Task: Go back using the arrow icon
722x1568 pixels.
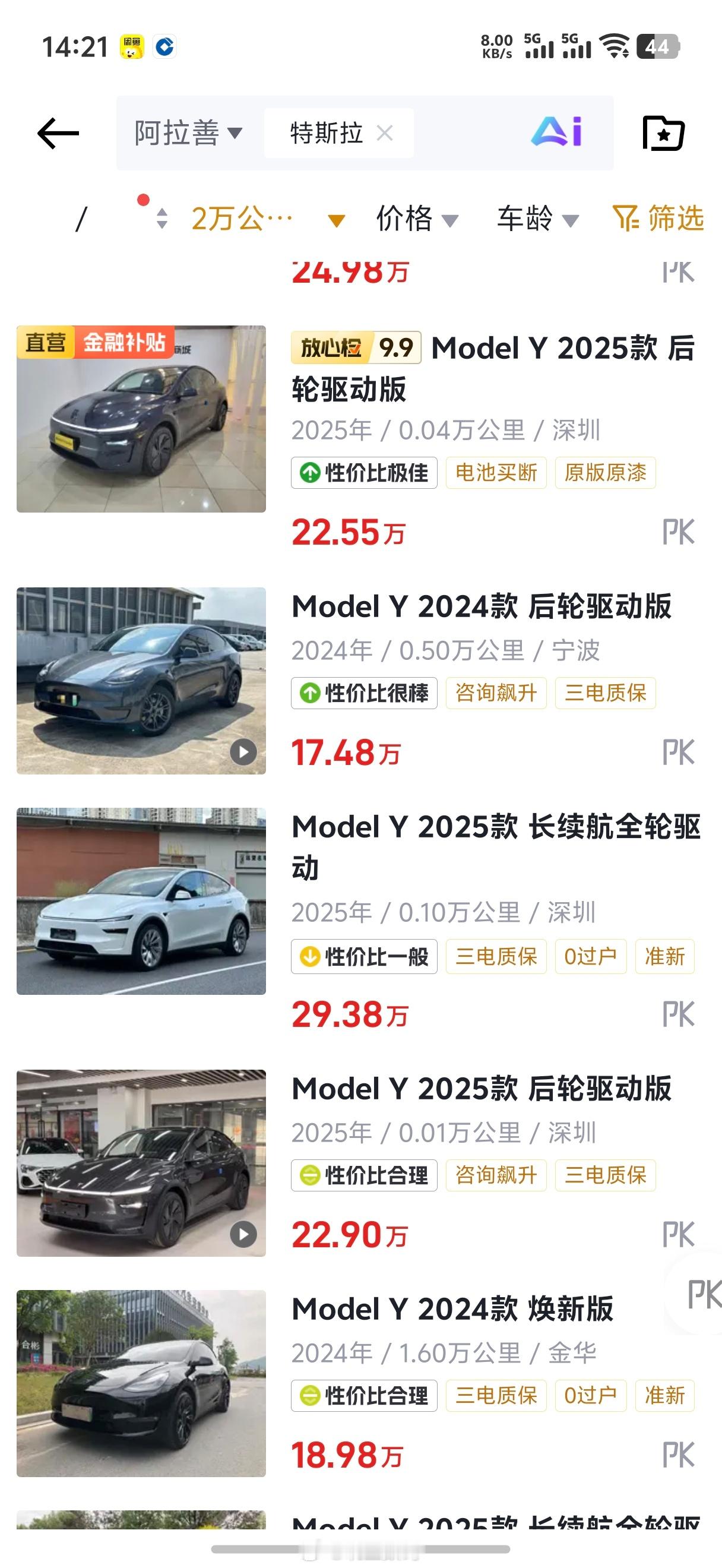Action: (58, 133)
